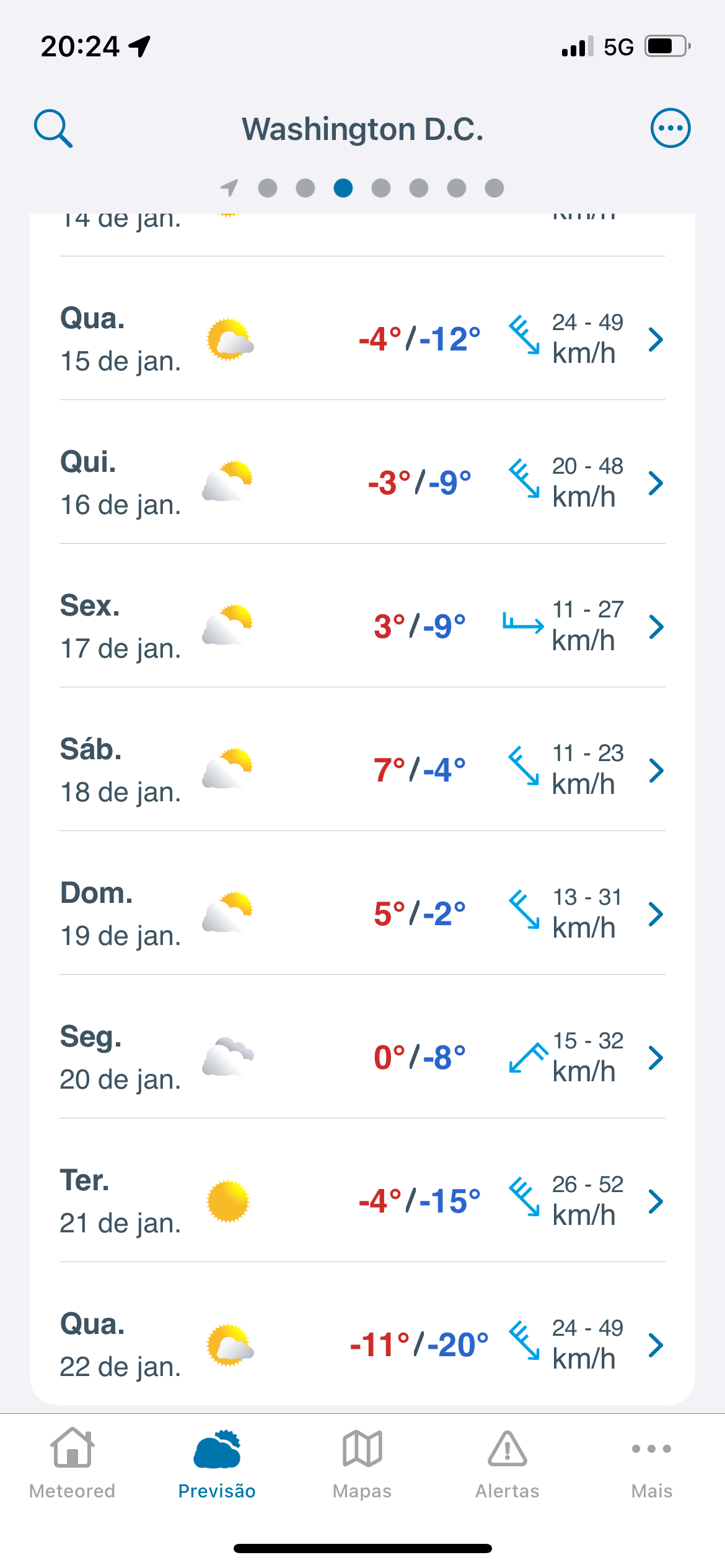Open Ter. 21 de jan. forecast row
725x1568 pixels.
coord(362,1201)
